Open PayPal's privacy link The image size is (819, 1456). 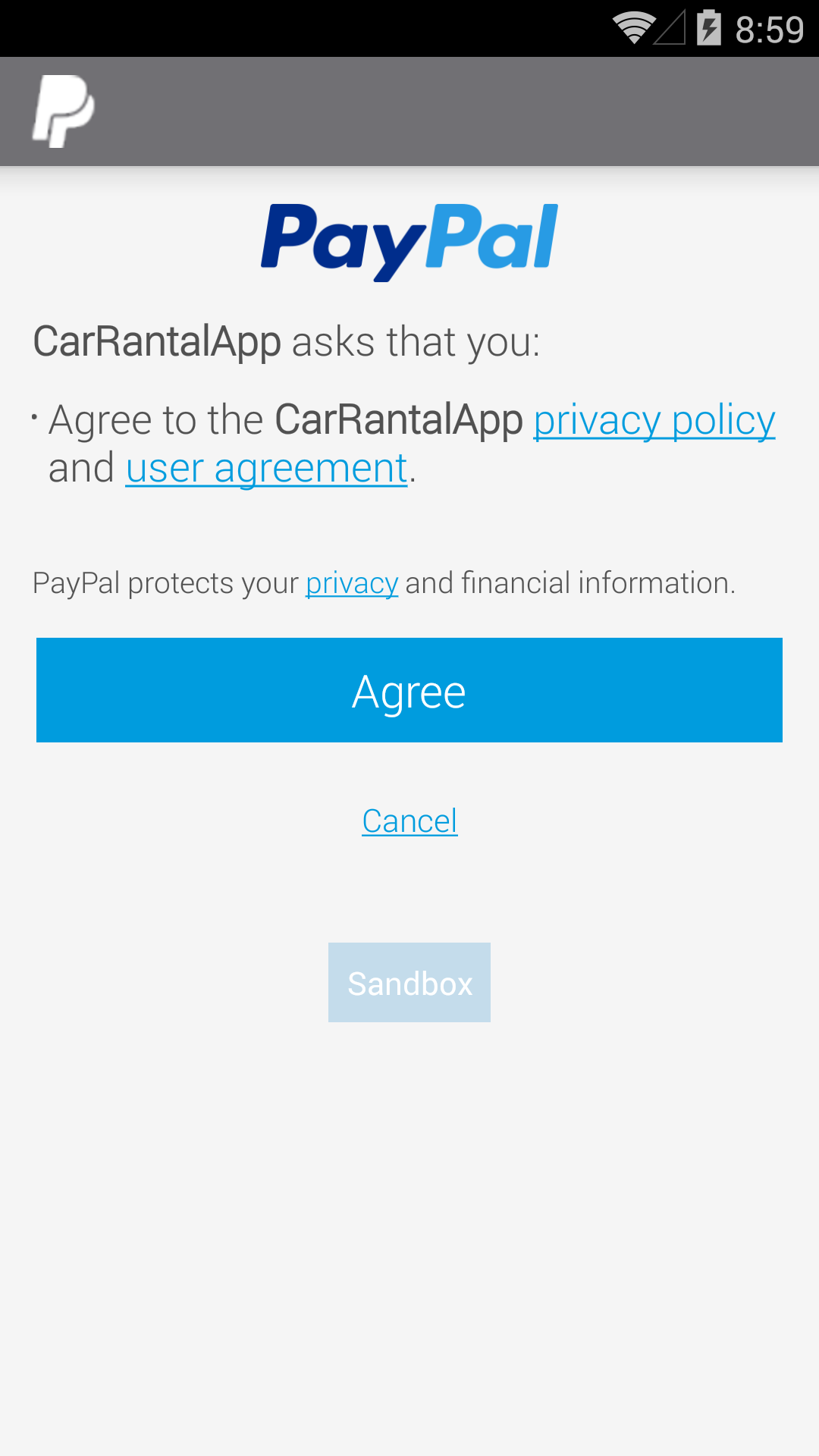(352, 583)
